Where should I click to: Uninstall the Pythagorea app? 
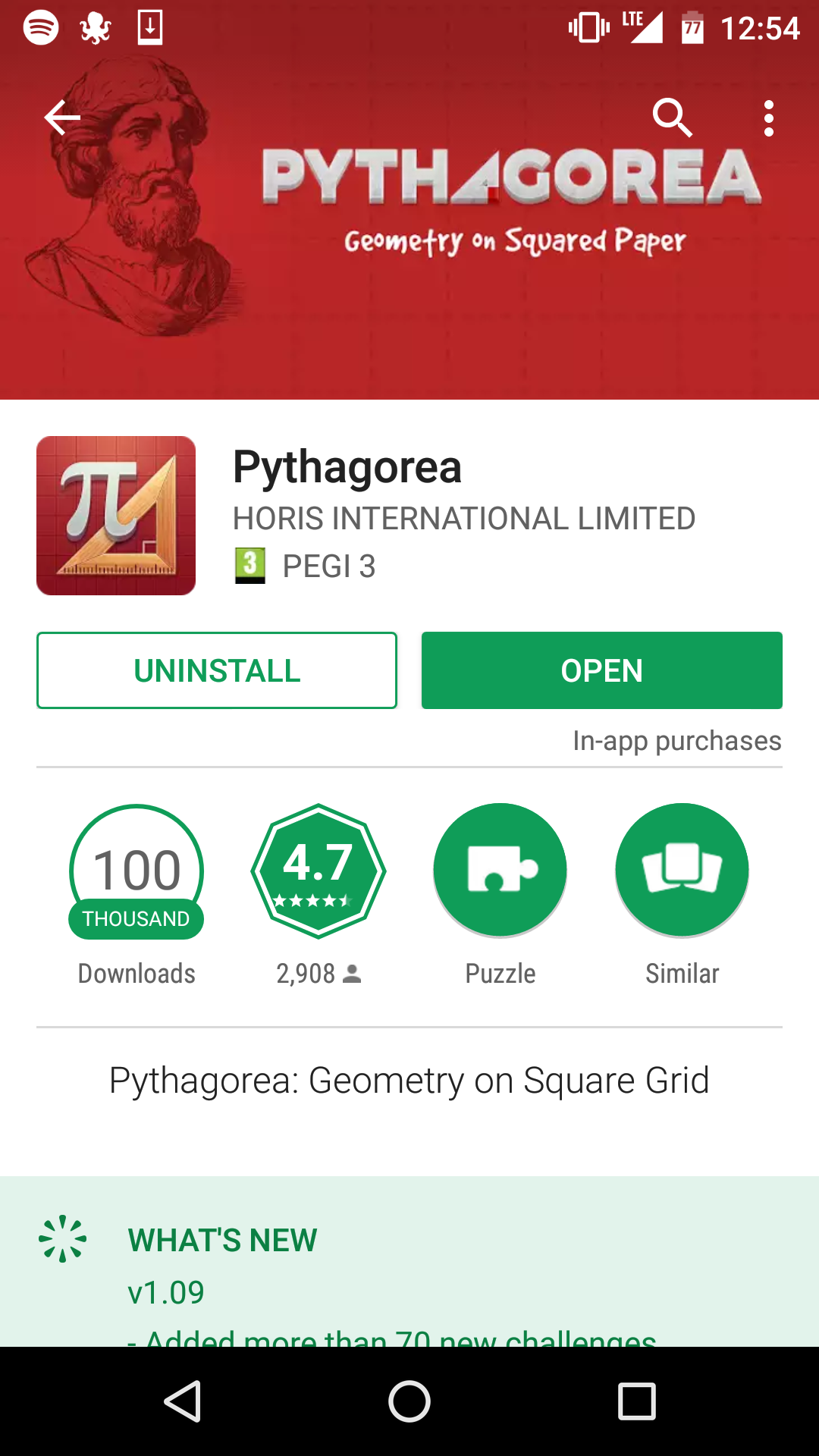217,670
